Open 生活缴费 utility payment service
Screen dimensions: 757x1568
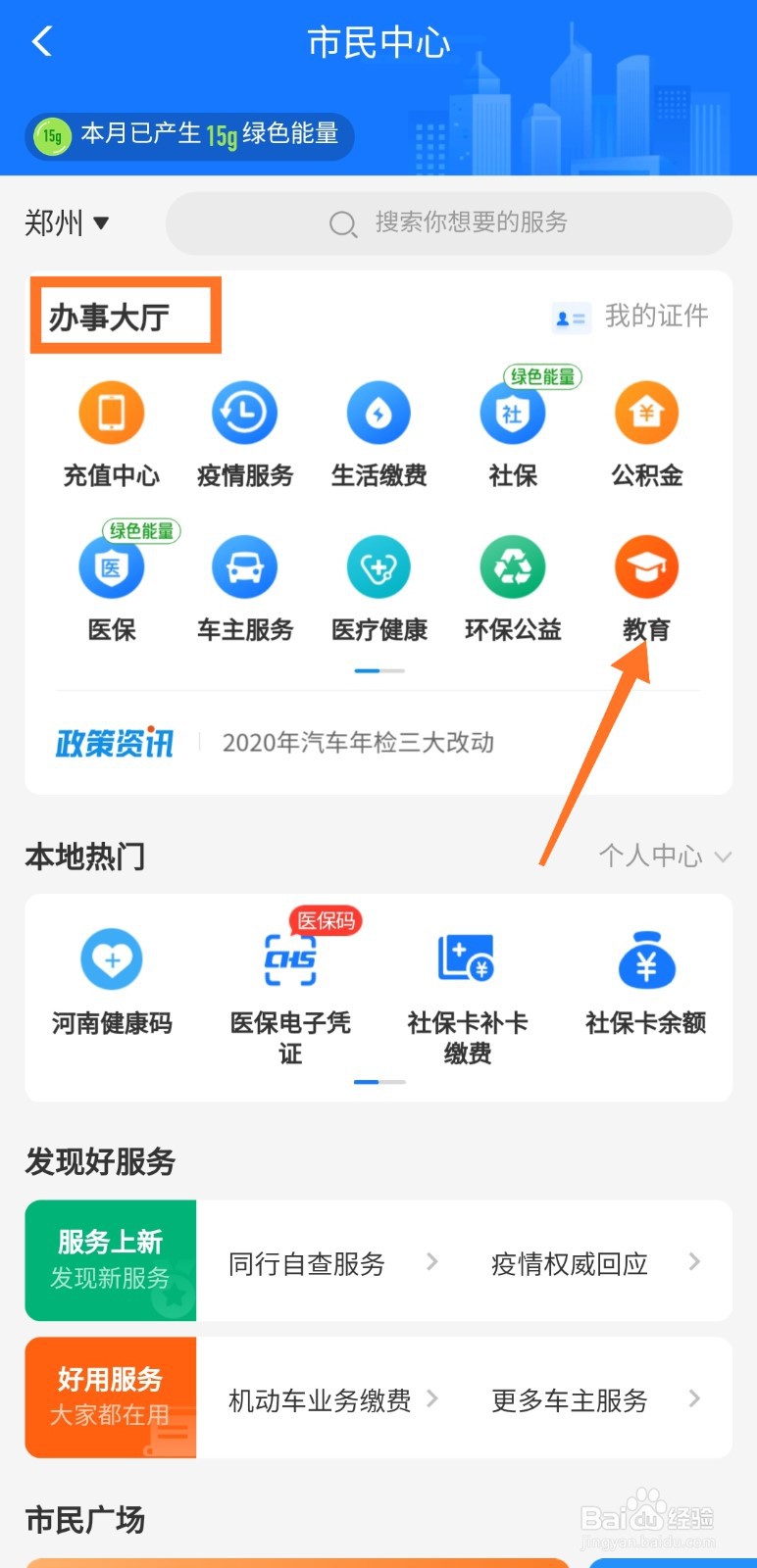378,431
